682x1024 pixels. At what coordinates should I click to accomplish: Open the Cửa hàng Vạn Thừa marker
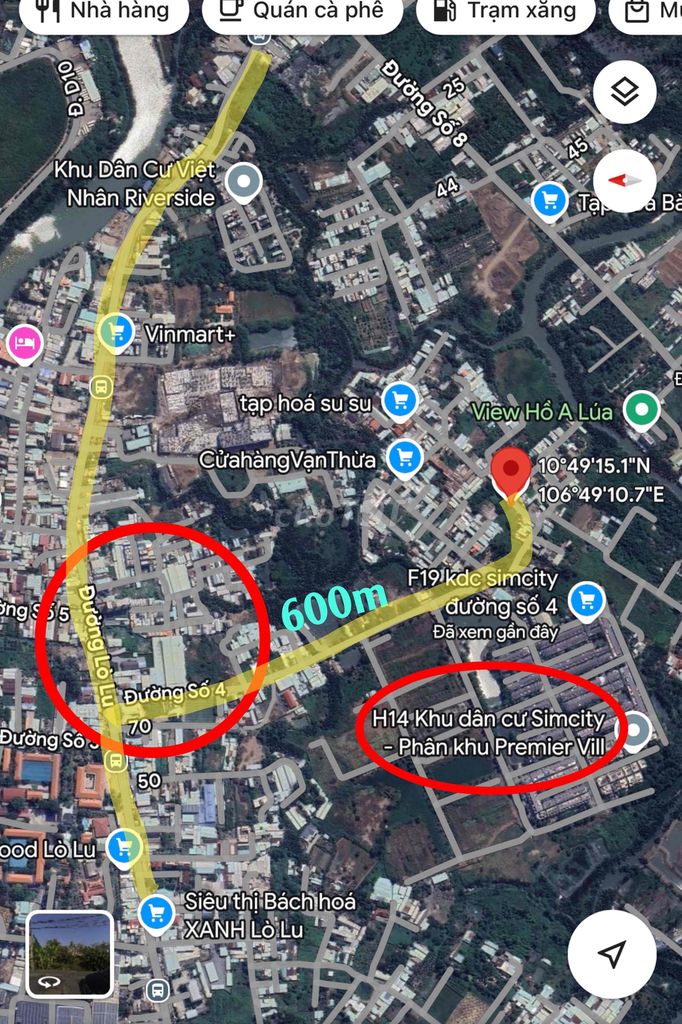coord(404,459)
